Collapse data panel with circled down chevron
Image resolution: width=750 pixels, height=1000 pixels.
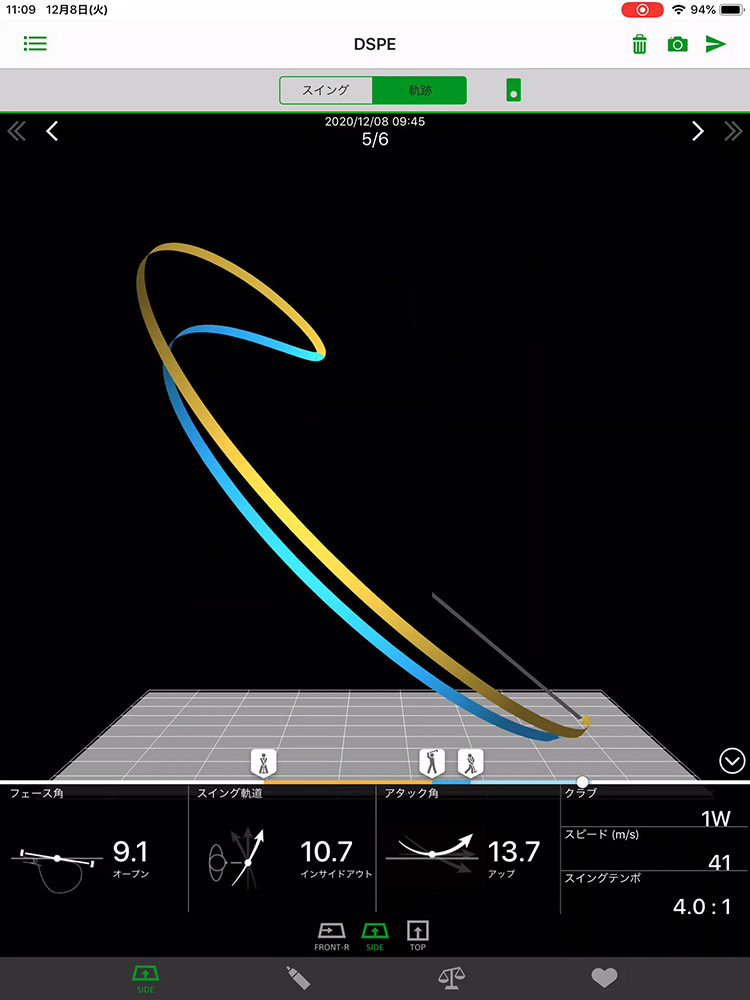732,763
